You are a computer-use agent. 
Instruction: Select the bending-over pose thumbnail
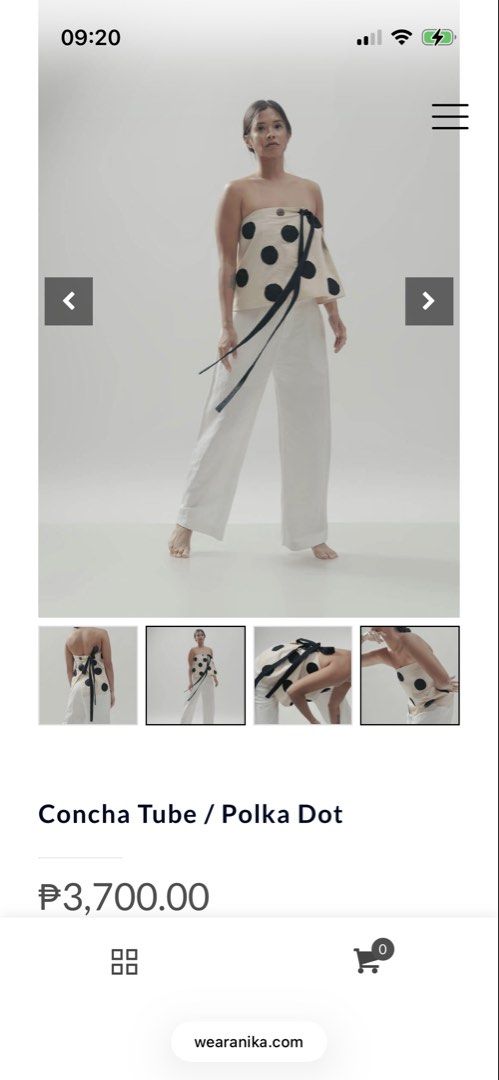tap(303, 675)
